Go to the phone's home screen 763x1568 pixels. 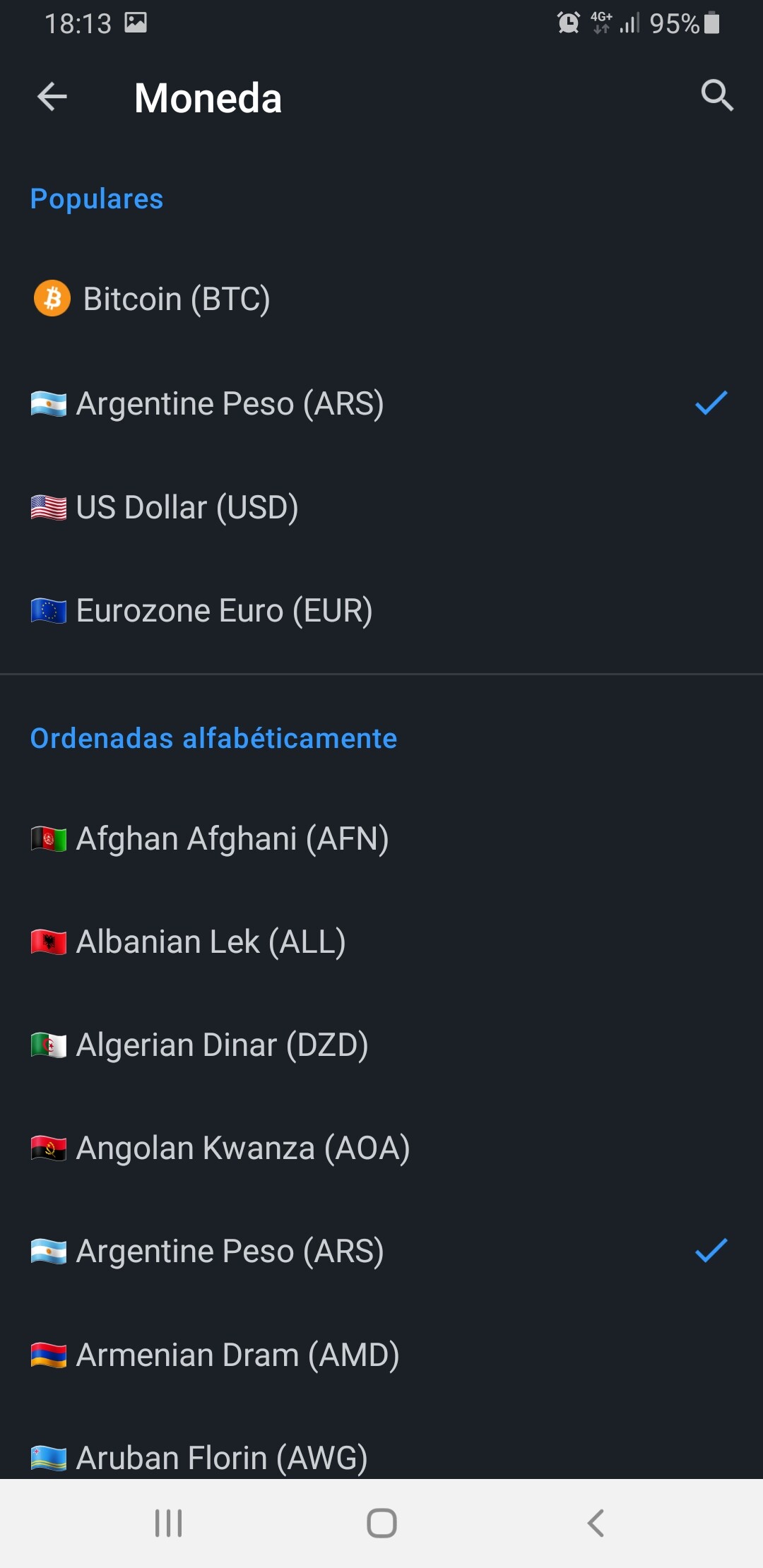point(381,1523)
